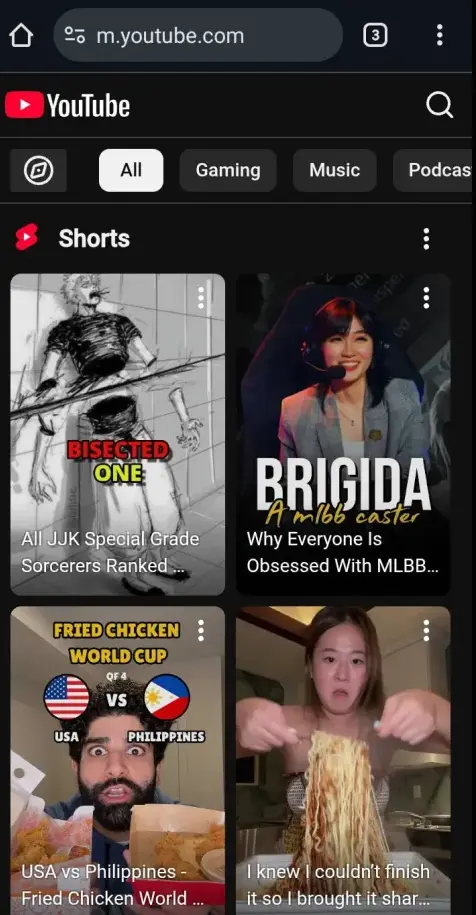Open options for the JJK Sorcerers short

tap(201, 298)
